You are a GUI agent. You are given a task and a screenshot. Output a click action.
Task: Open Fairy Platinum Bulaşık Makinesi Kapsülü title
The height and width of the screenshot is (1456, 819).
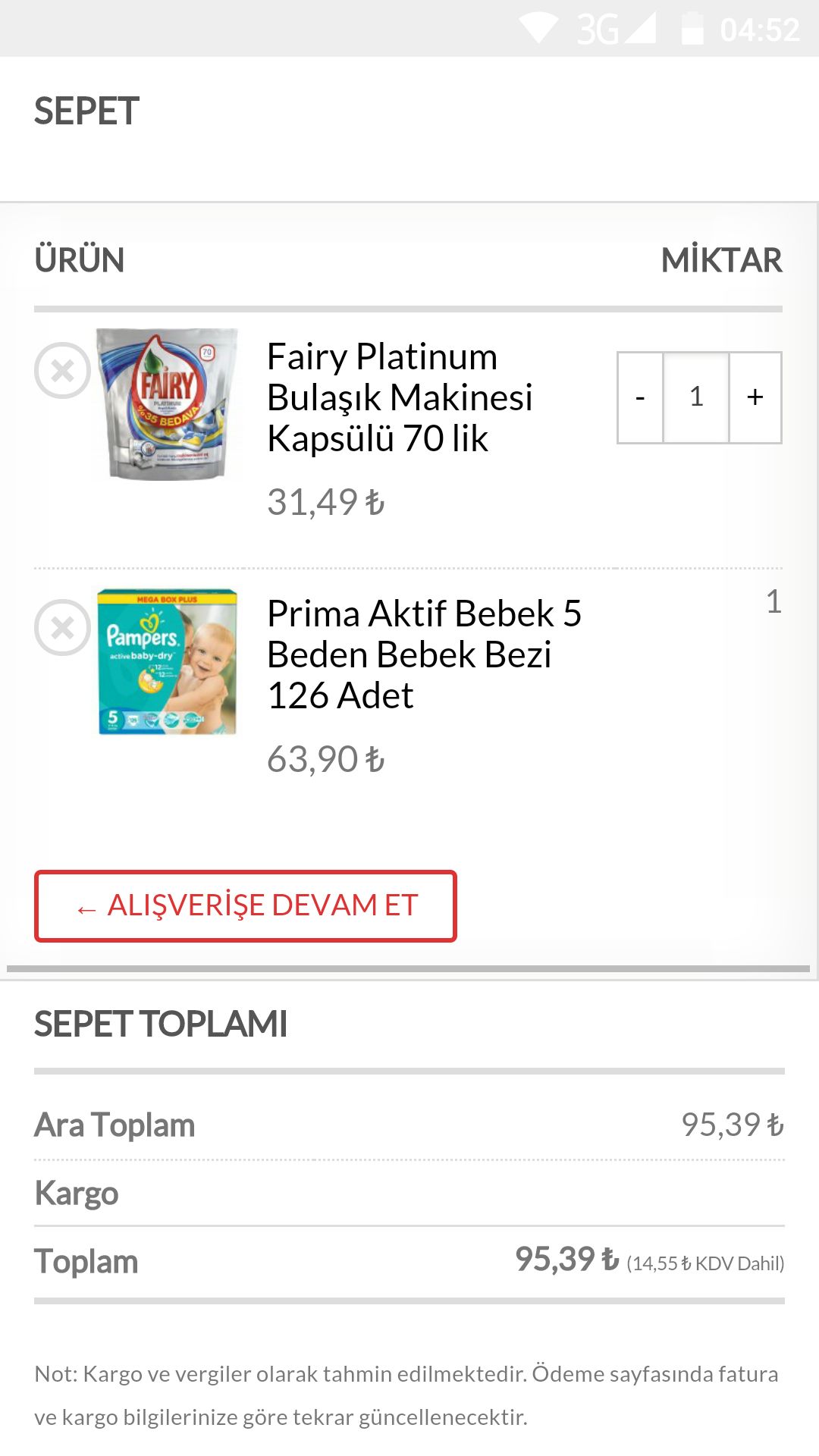400,397
